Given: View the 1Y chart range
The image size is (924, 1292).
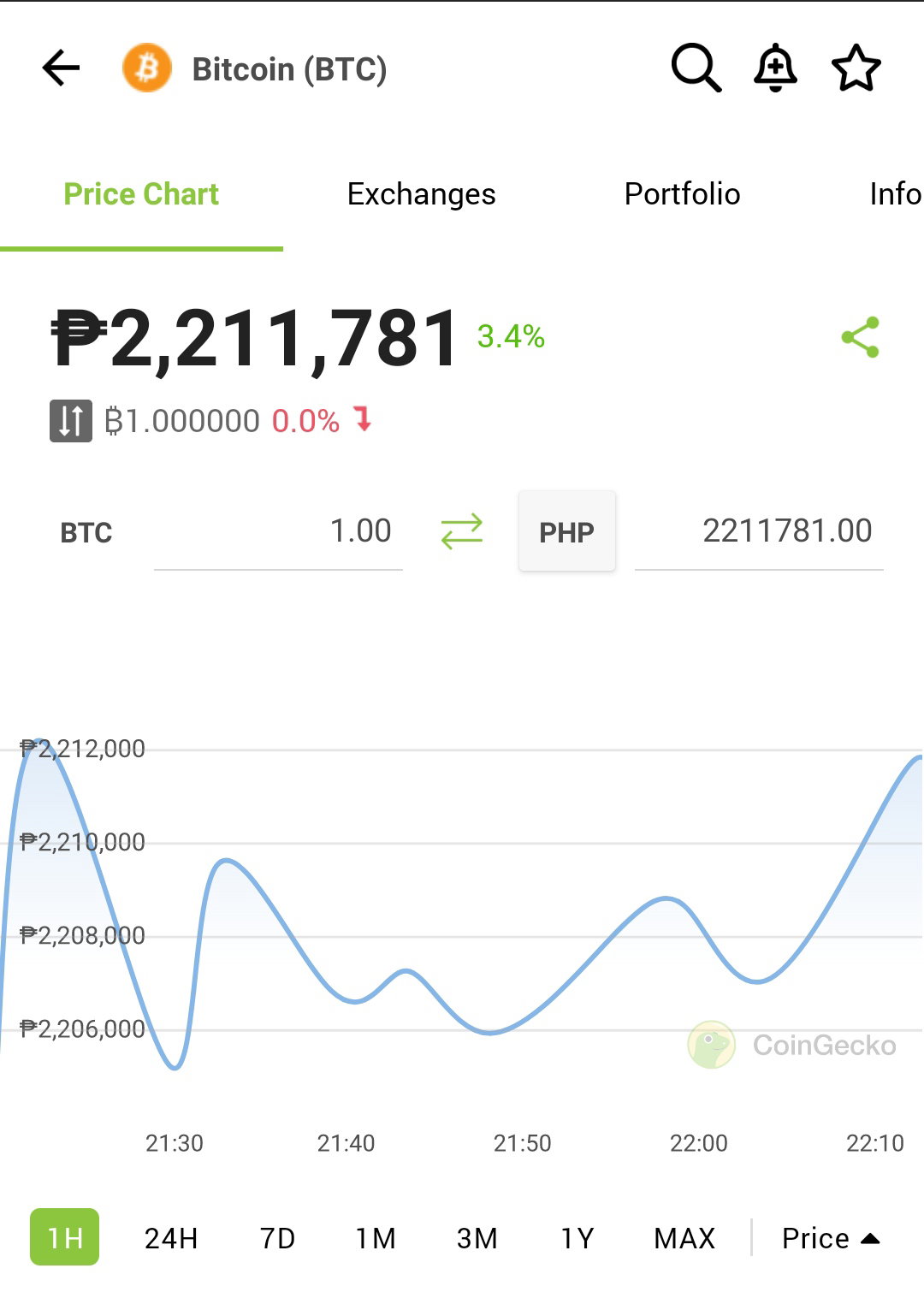Looking at the screenshot, I should 577,1238.
